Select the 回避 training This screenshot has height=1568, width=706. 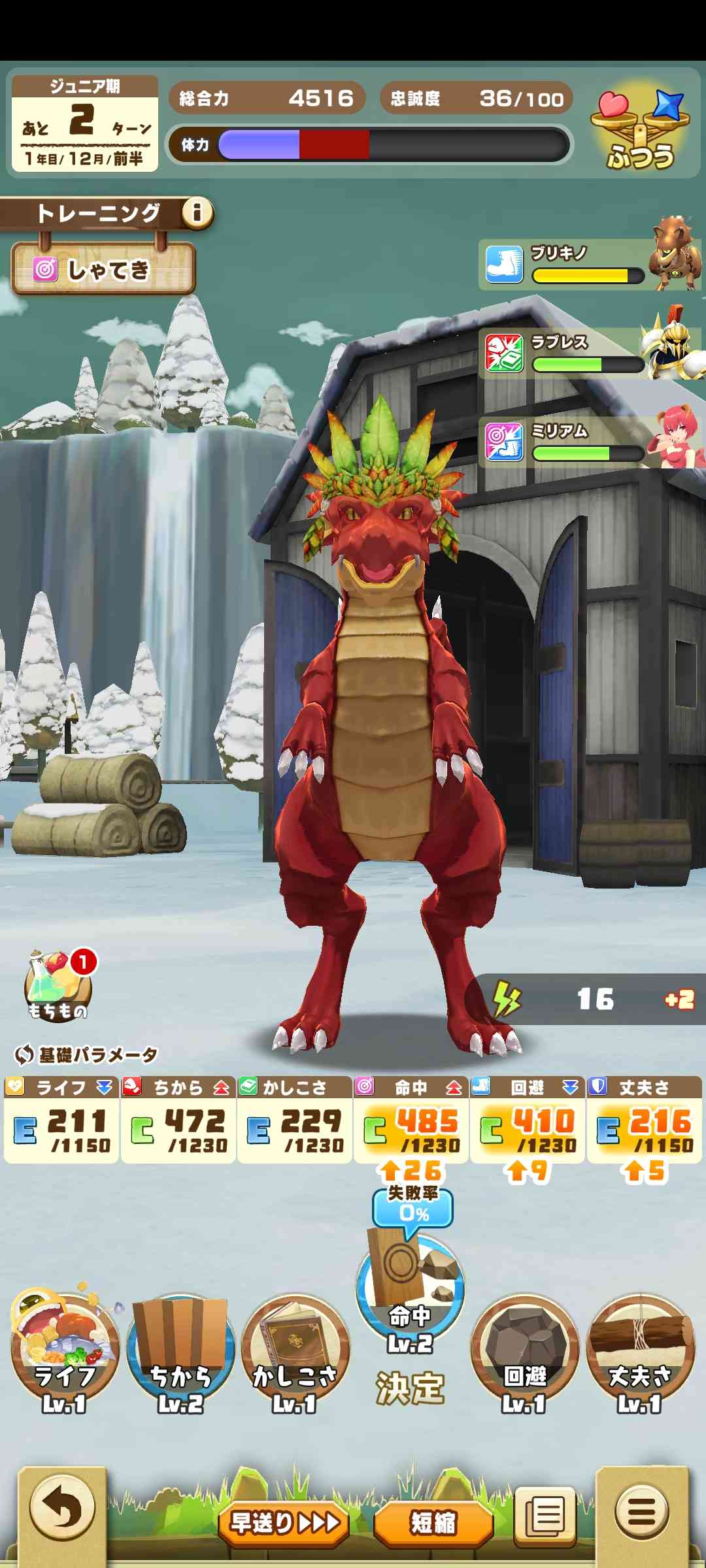pyautogui.click(x=525, y=1352)
